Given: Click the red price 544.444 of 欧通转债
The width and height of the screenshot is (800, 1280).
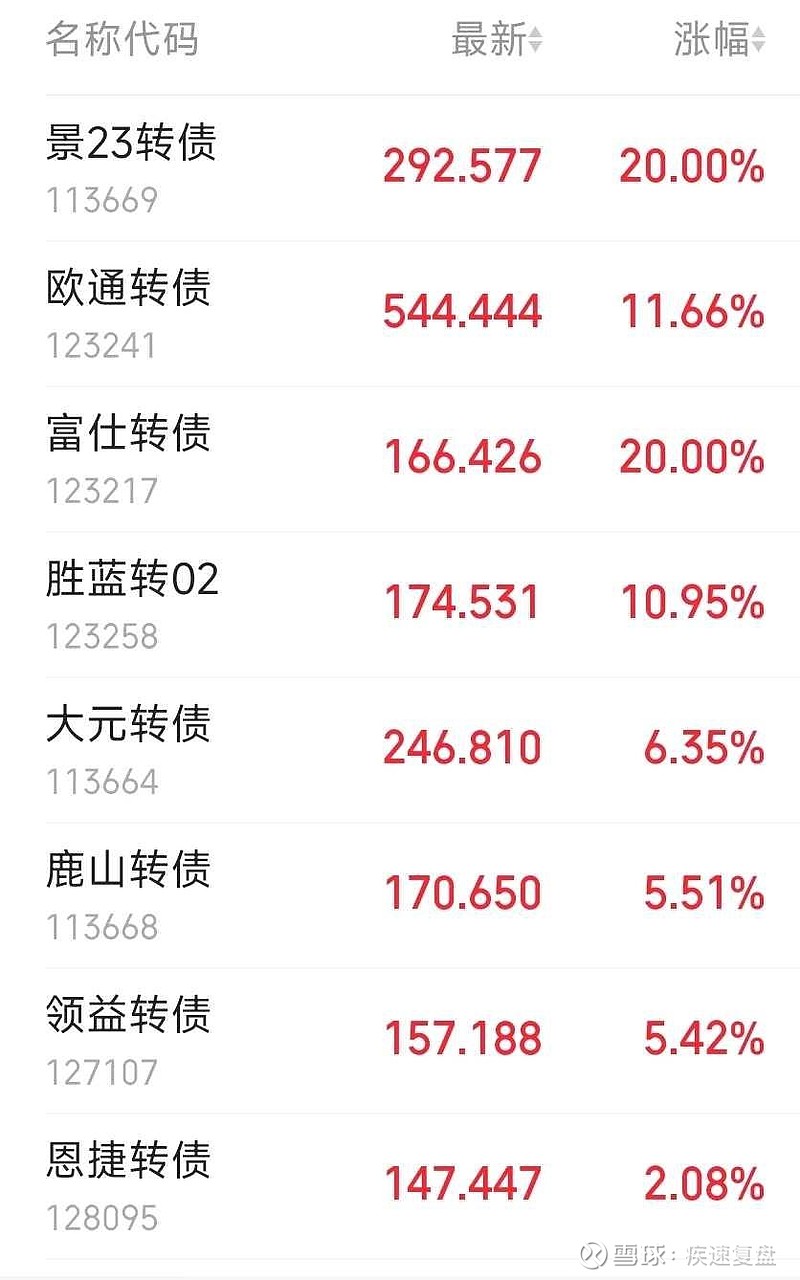Looking at the screenshot, I should coord(462,312).
